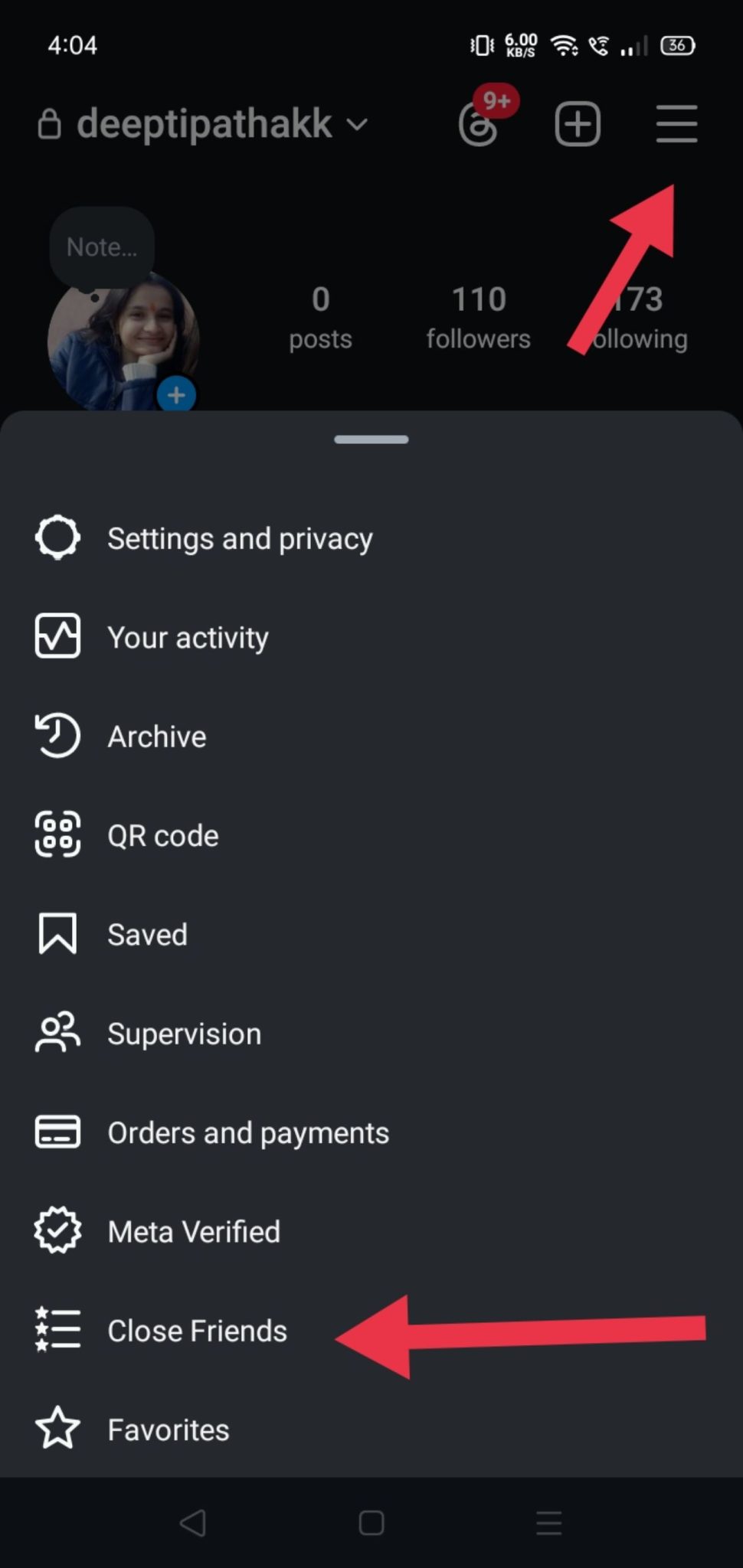Open Settings and privacy
This screenshot has height=1568, width=743.
(x=239, y=538)
